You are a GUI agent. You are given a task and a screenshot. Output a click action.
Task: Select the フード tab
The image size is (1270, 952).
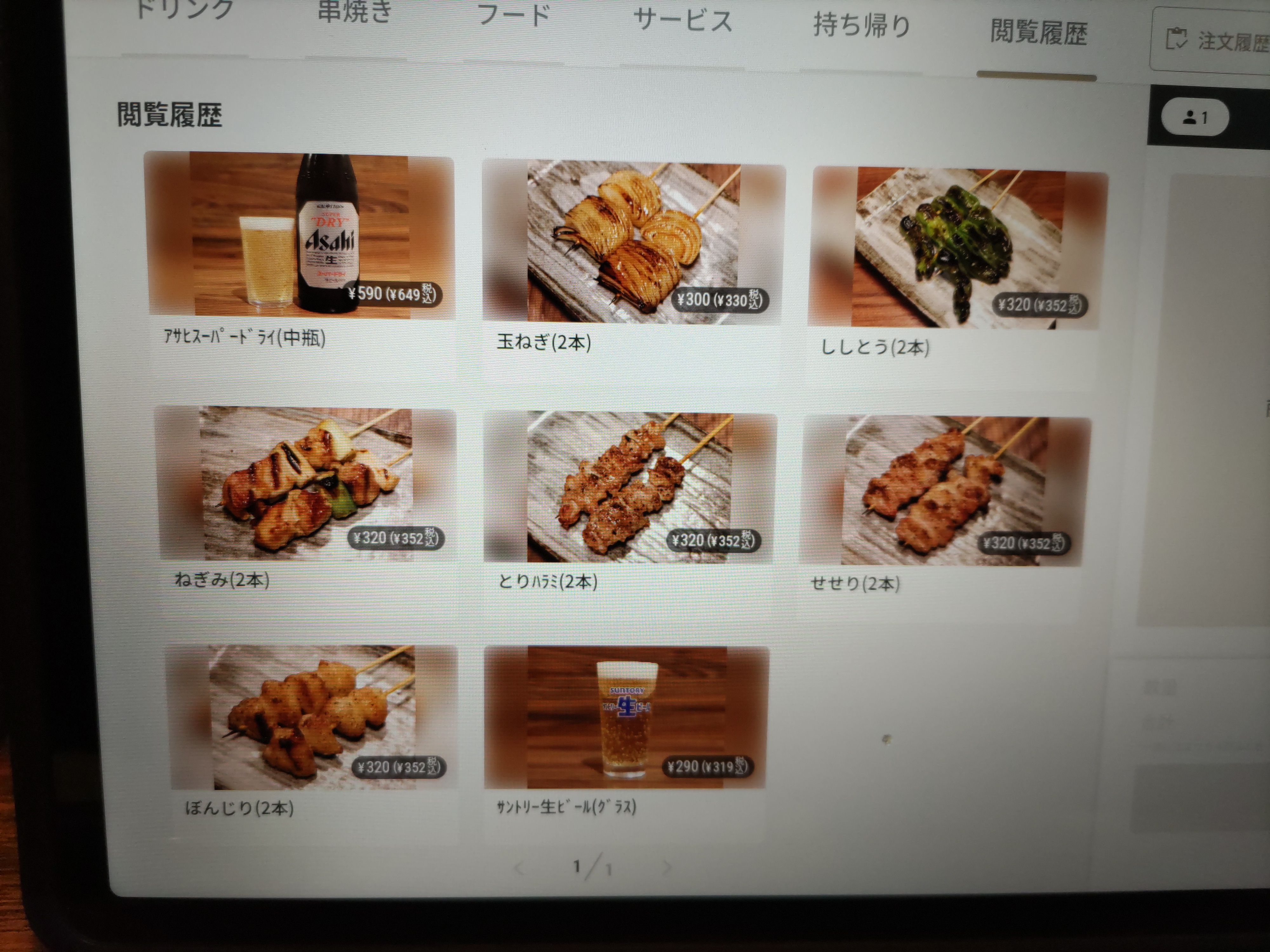pyautogui.click(x=514, y=16)
